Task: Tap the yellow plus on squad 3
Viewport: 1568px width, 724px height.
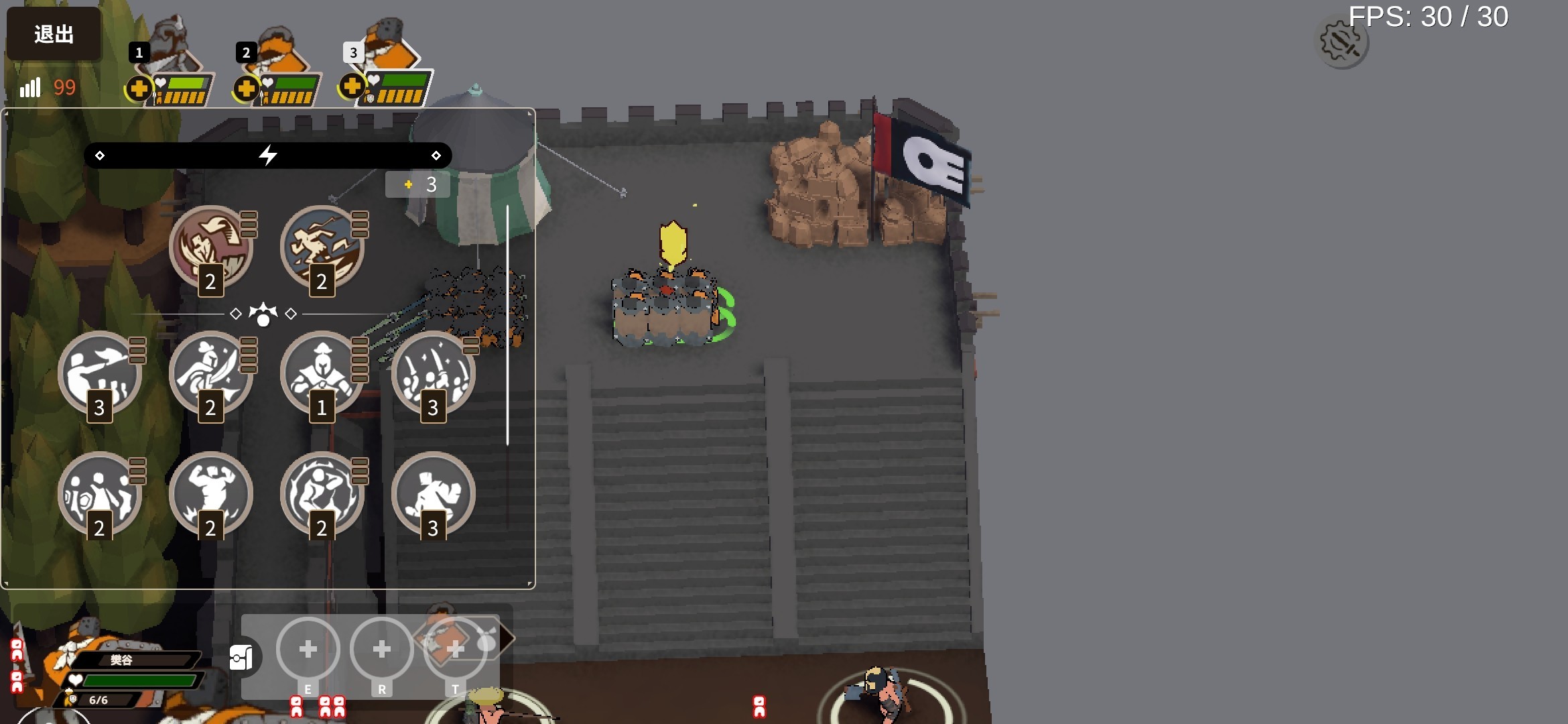Action: click(351, 86)
